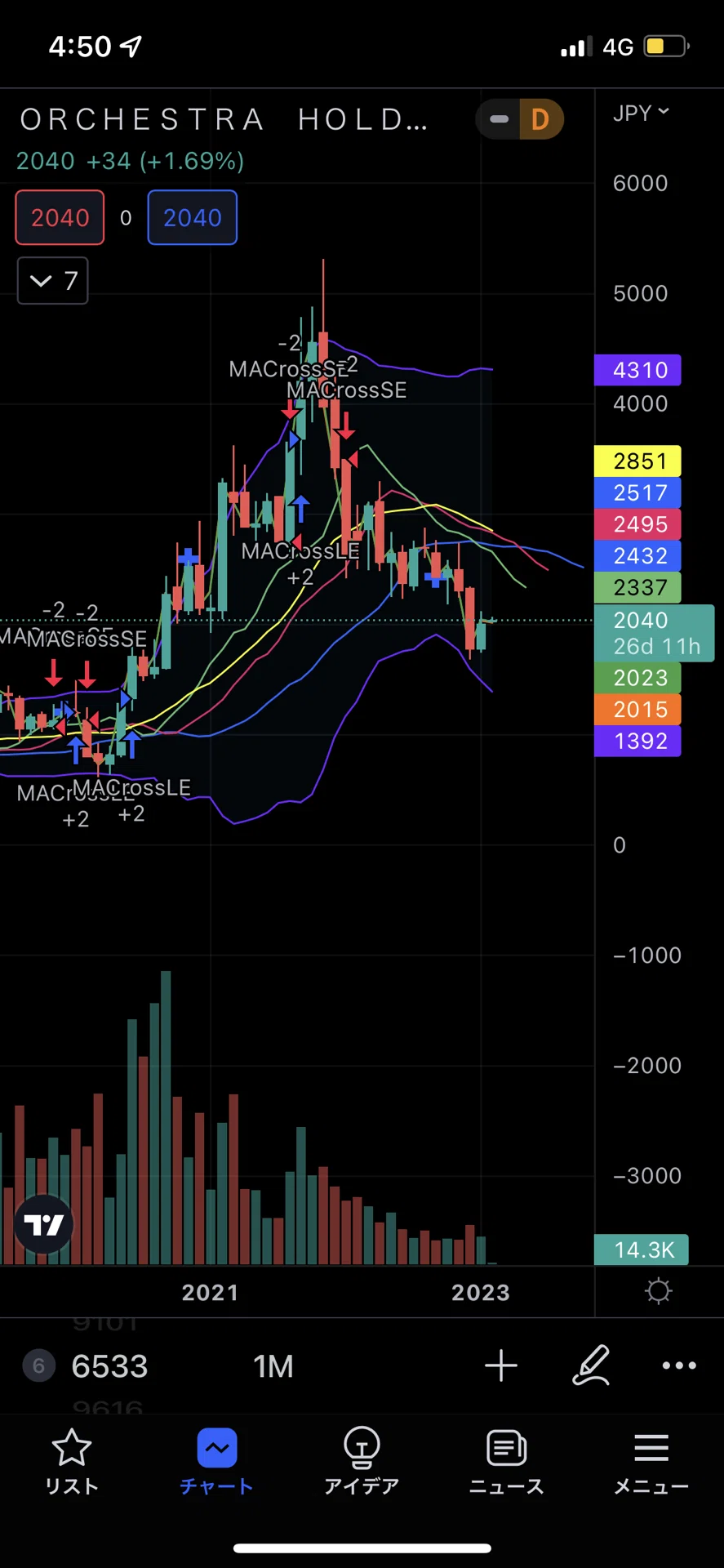Select the チャート tab
The image size is (724, 1568).
tap(216, 1462)
